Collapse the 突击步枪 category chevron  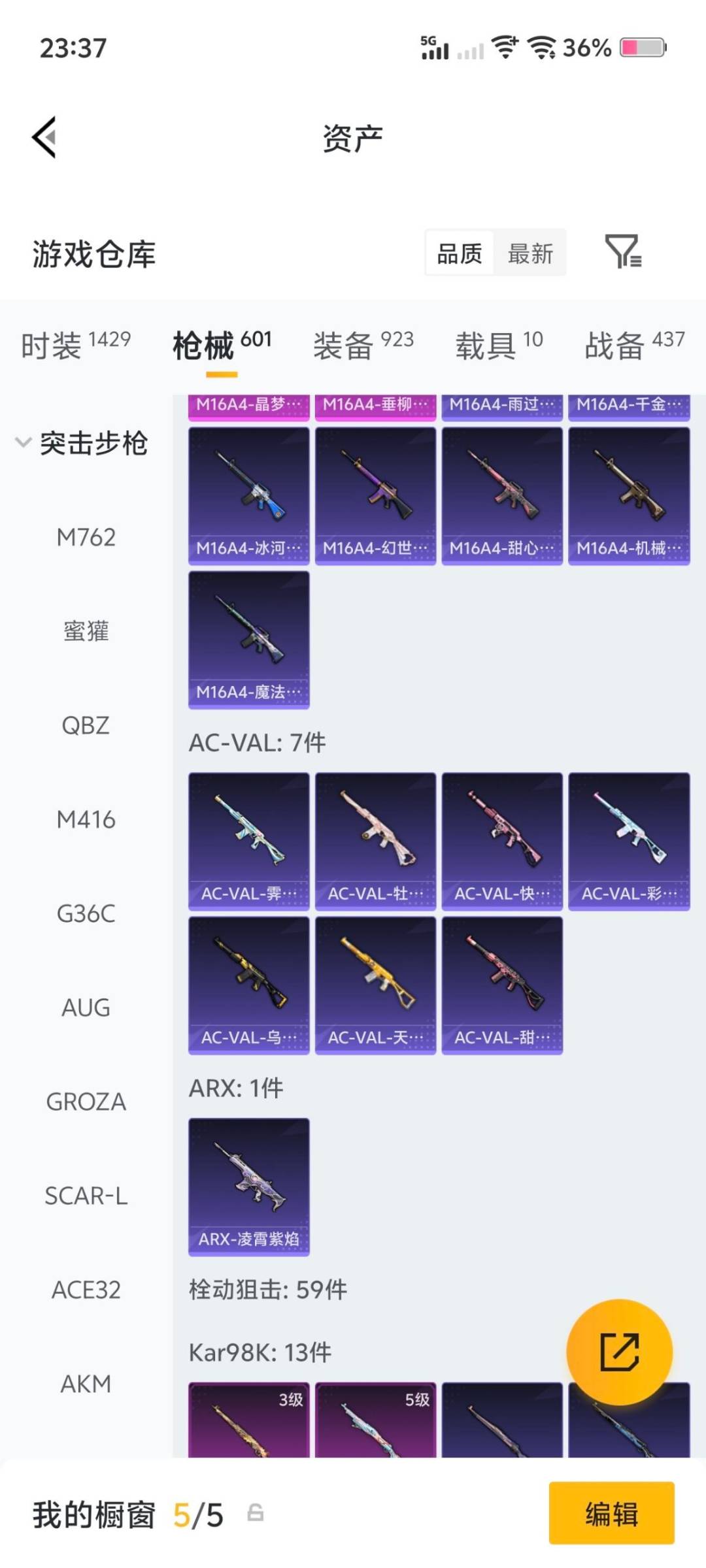point(22,442)
